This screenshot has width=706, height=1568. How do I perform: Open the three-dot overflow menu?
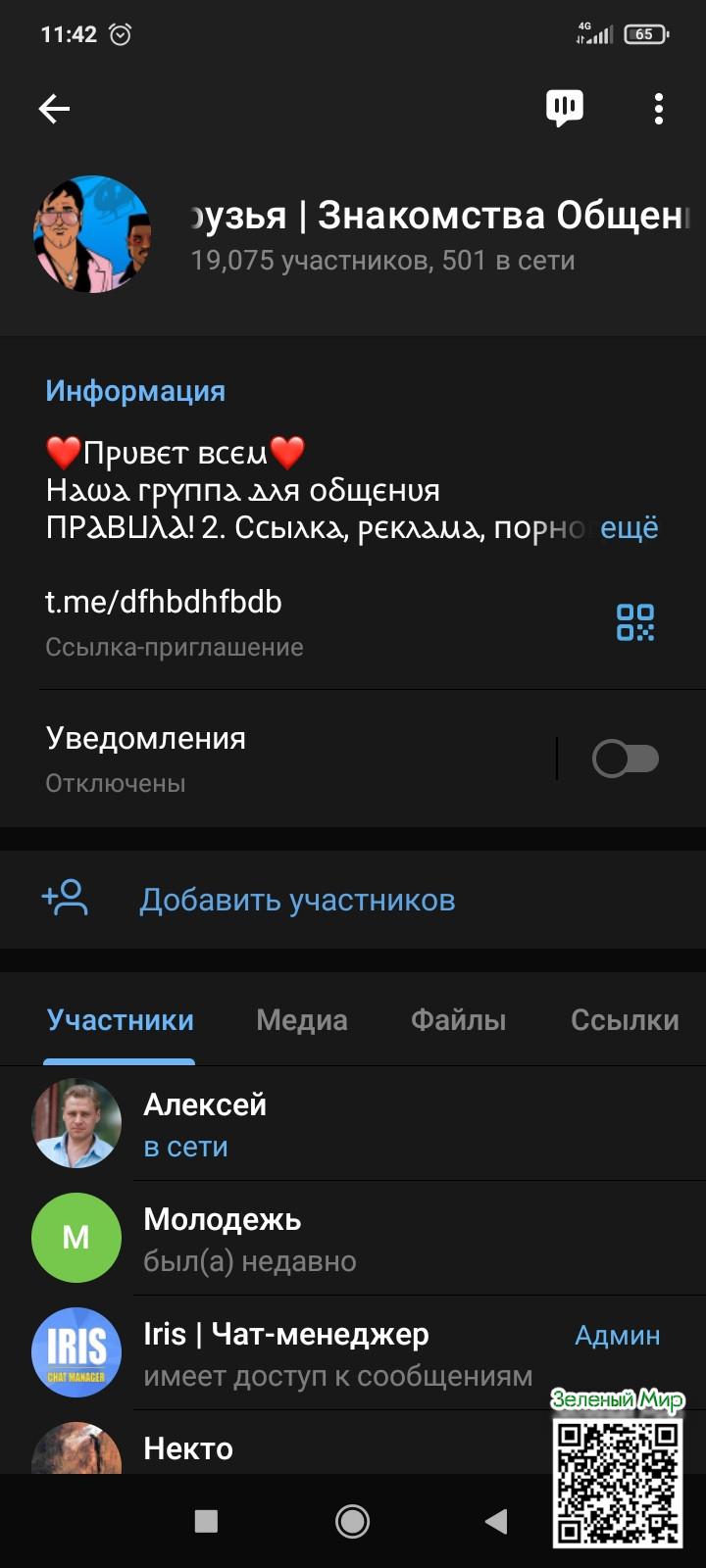pyautogui.click(x=658, y=109)
